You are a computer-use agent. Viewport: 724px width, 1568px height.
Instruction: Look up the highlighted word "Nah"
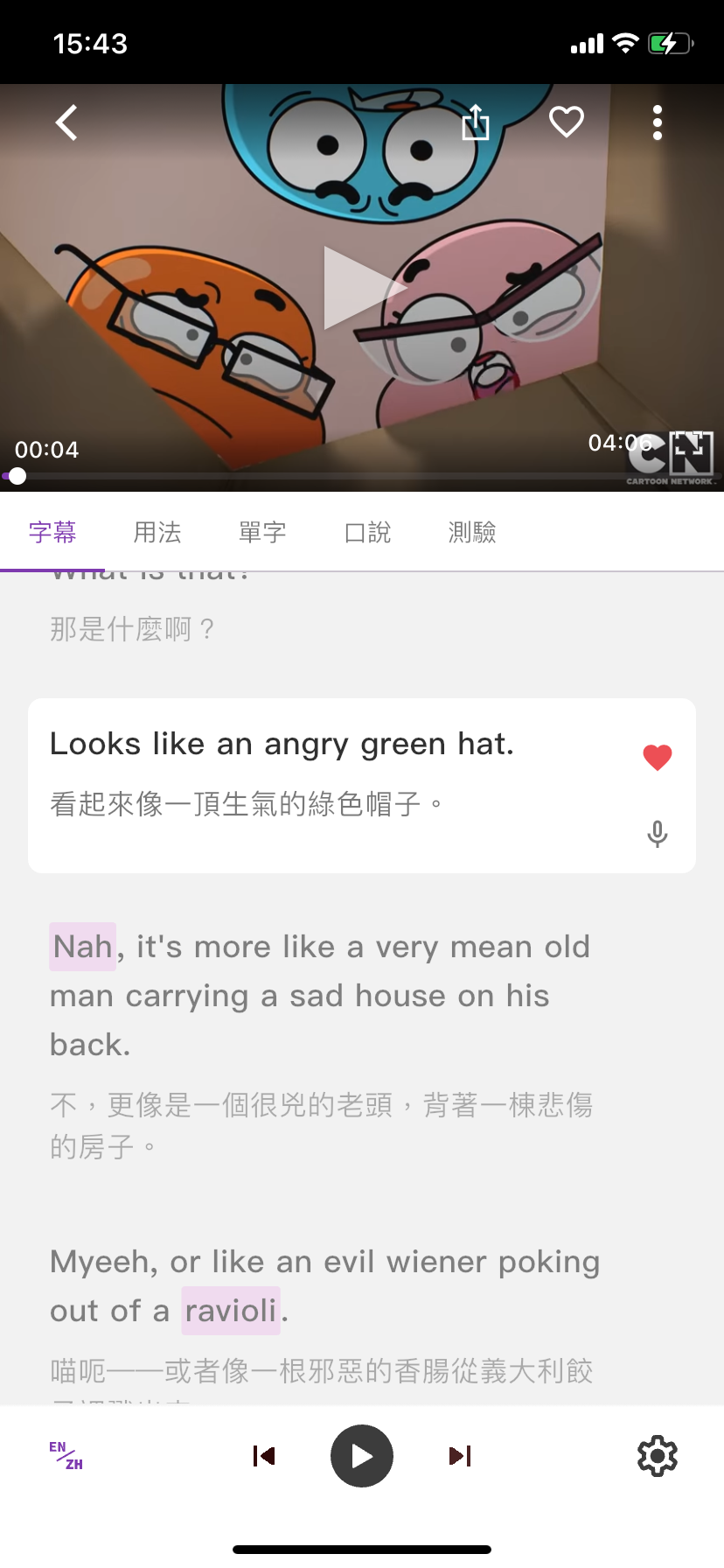pos(82,947)
